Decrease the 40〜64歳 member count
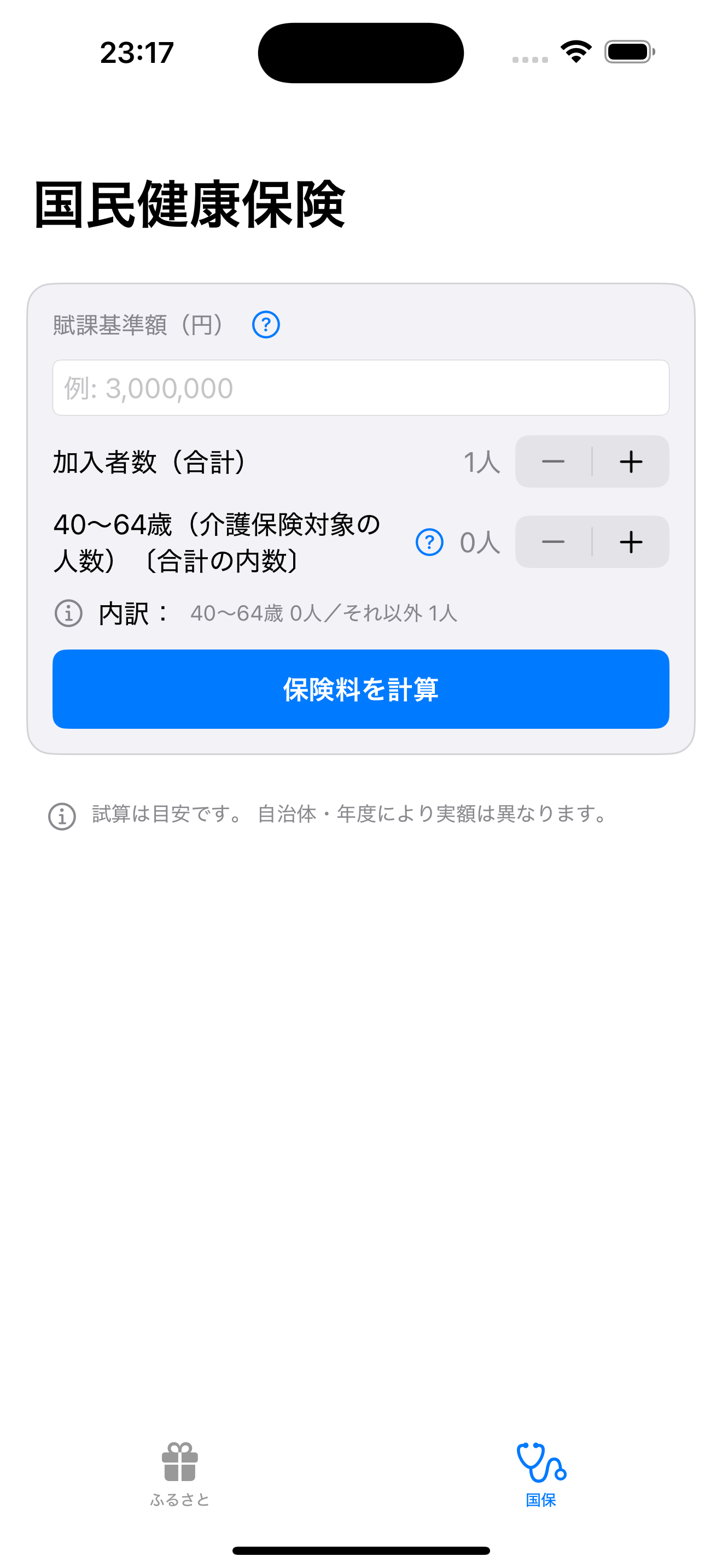 (x=553, y=542)
